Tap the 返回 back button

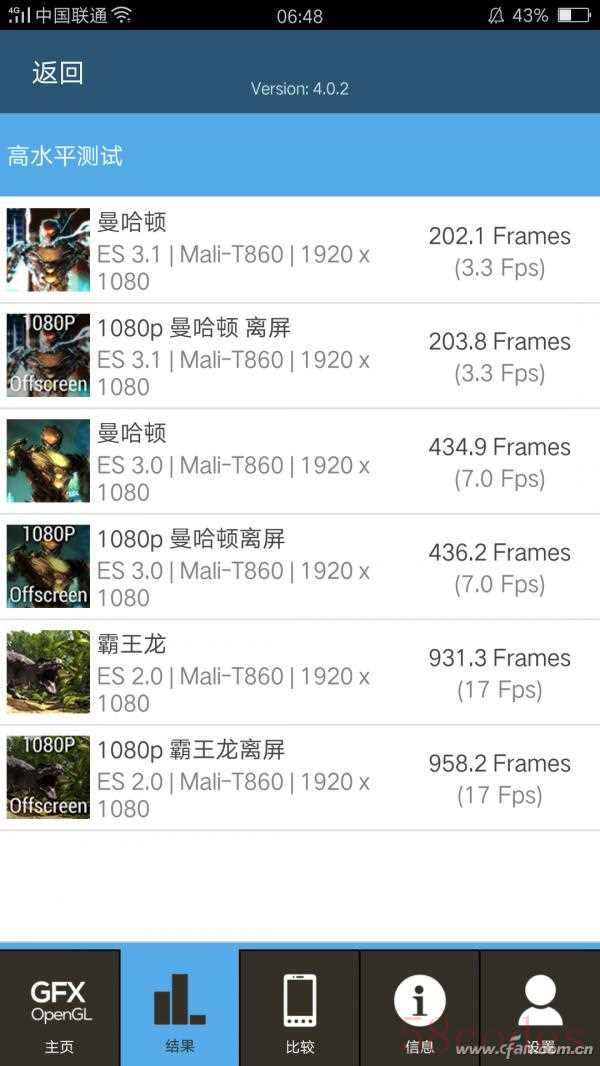click(58, 73)
